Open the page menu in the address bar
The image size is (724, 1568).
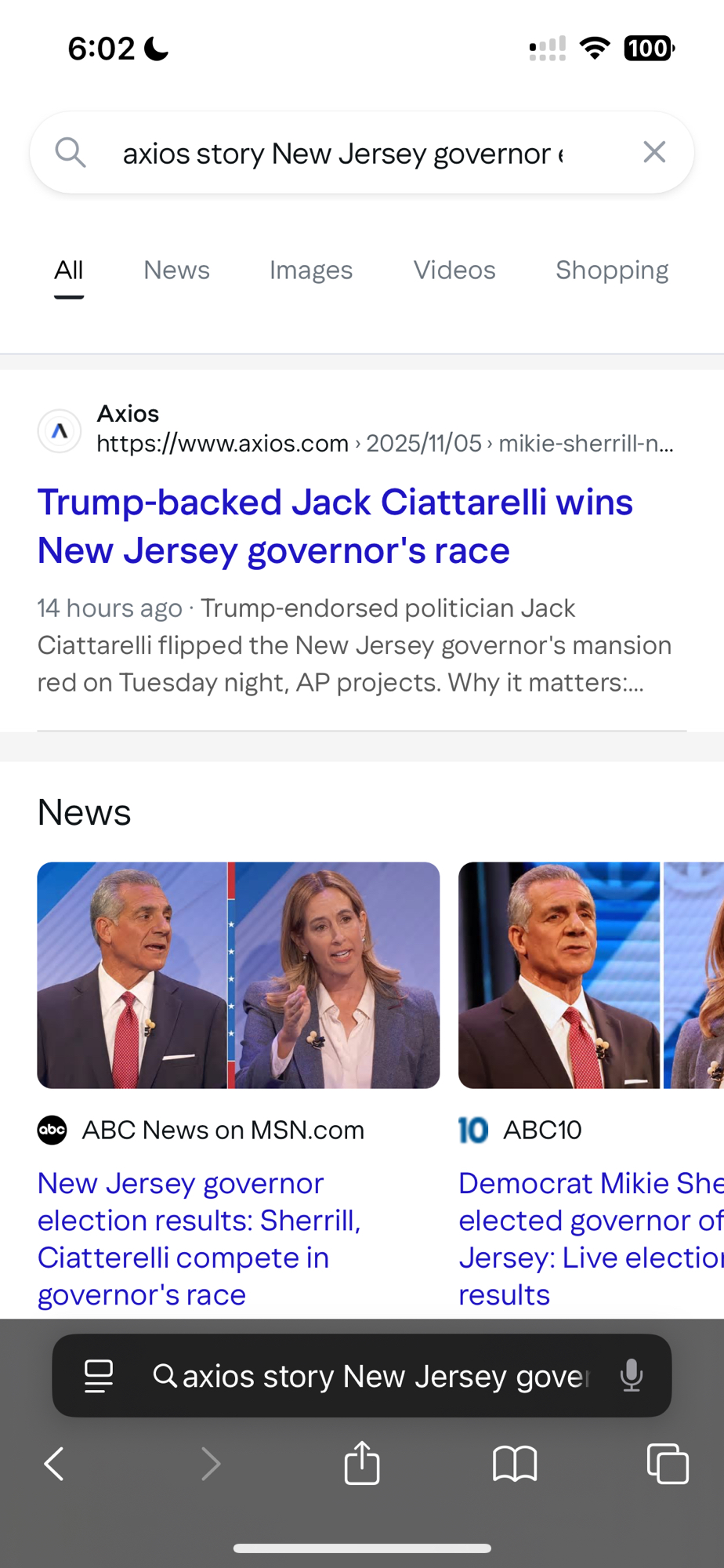pyautogui.click(x=99, y=1376)
